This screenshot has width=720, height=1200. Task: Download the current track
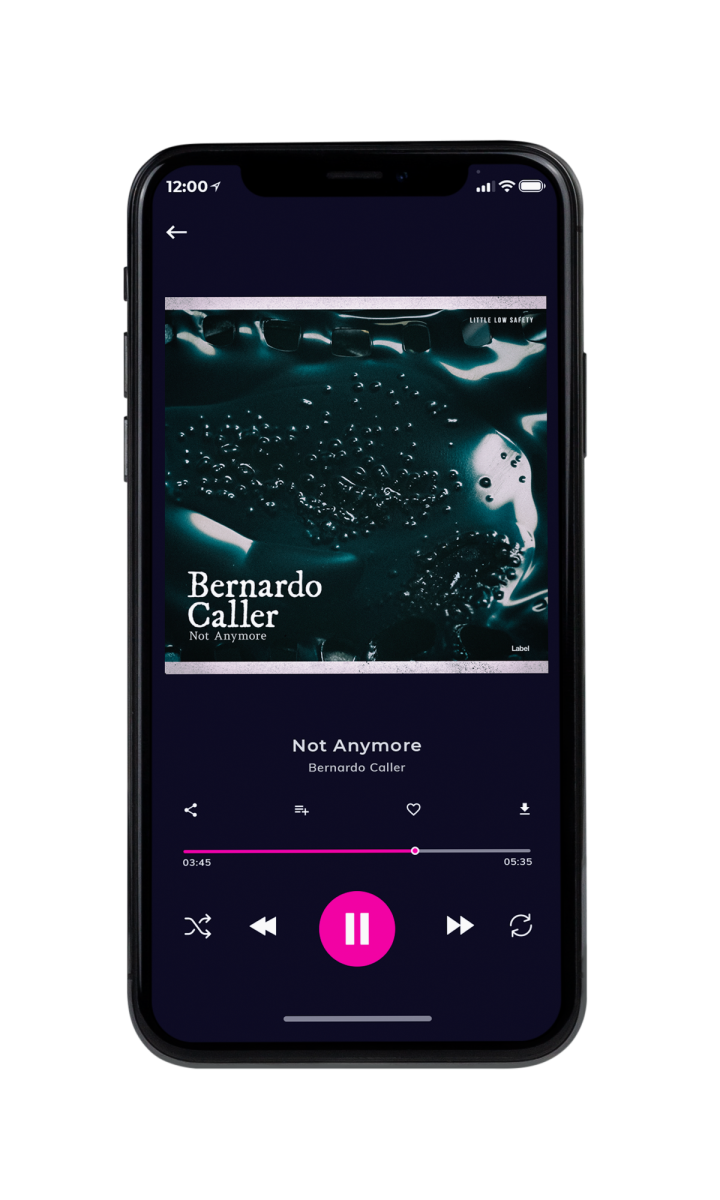[525, 810]
